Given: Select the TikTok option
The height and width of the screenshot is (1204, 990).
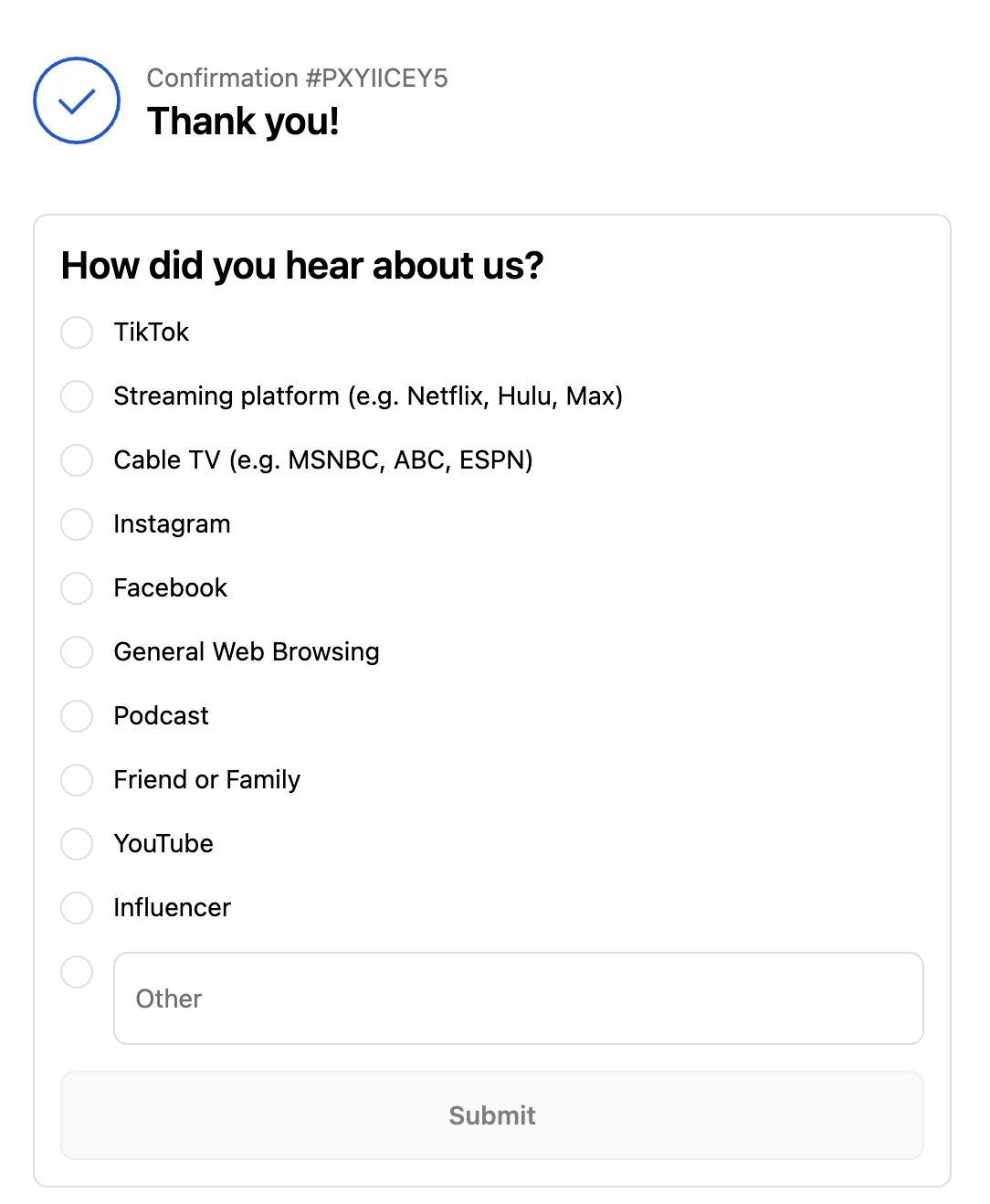Looking at the screenshot, I should [x=77, y=333].
